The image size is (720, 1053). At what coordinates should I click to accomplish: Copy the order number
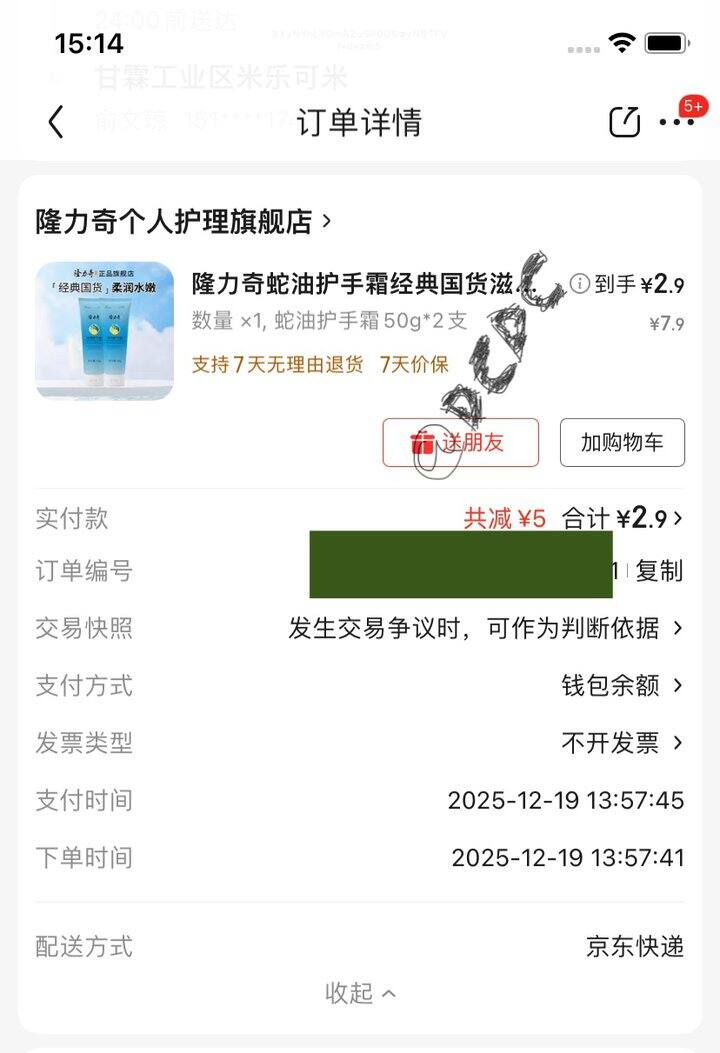(x=660, y=571)
